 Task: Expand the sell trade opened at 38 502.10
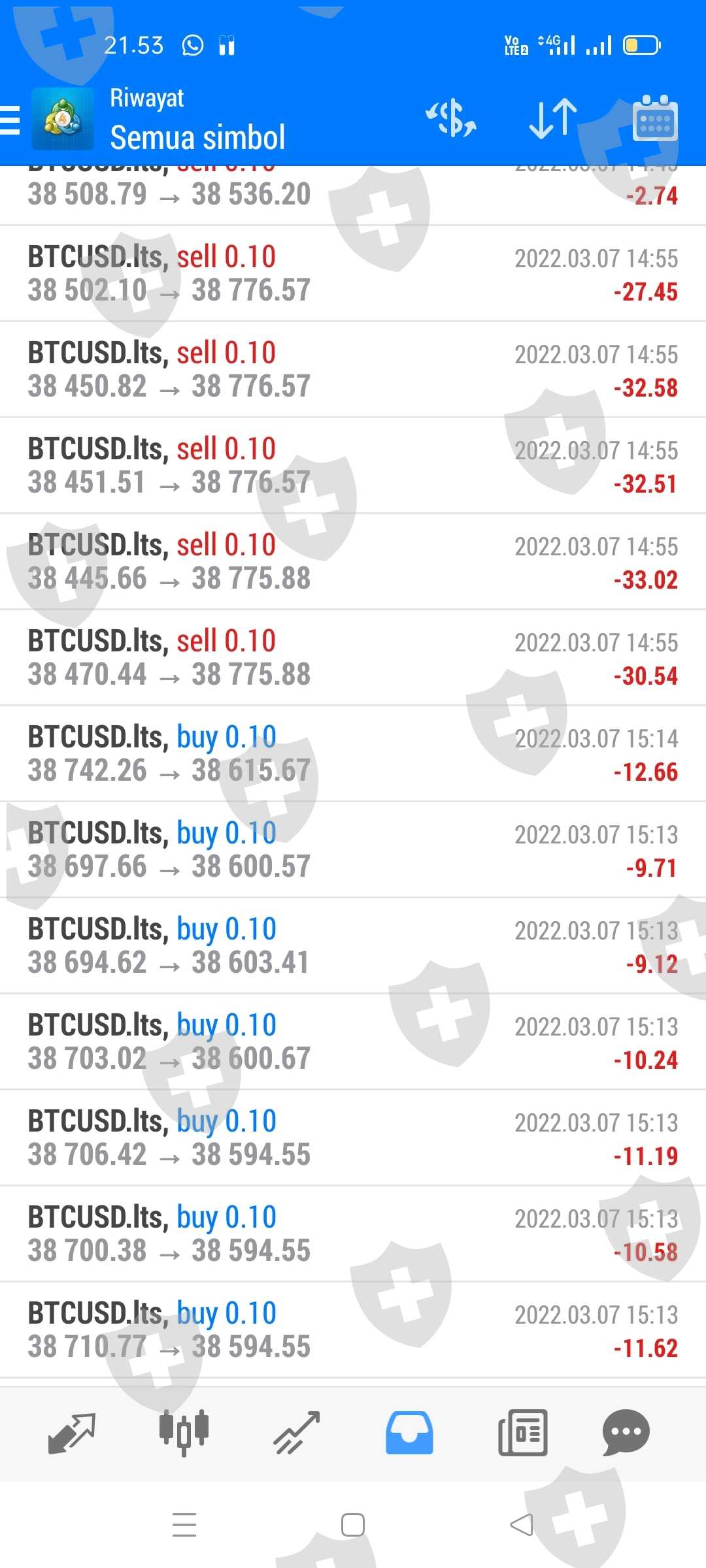click(x=353, y=274)
